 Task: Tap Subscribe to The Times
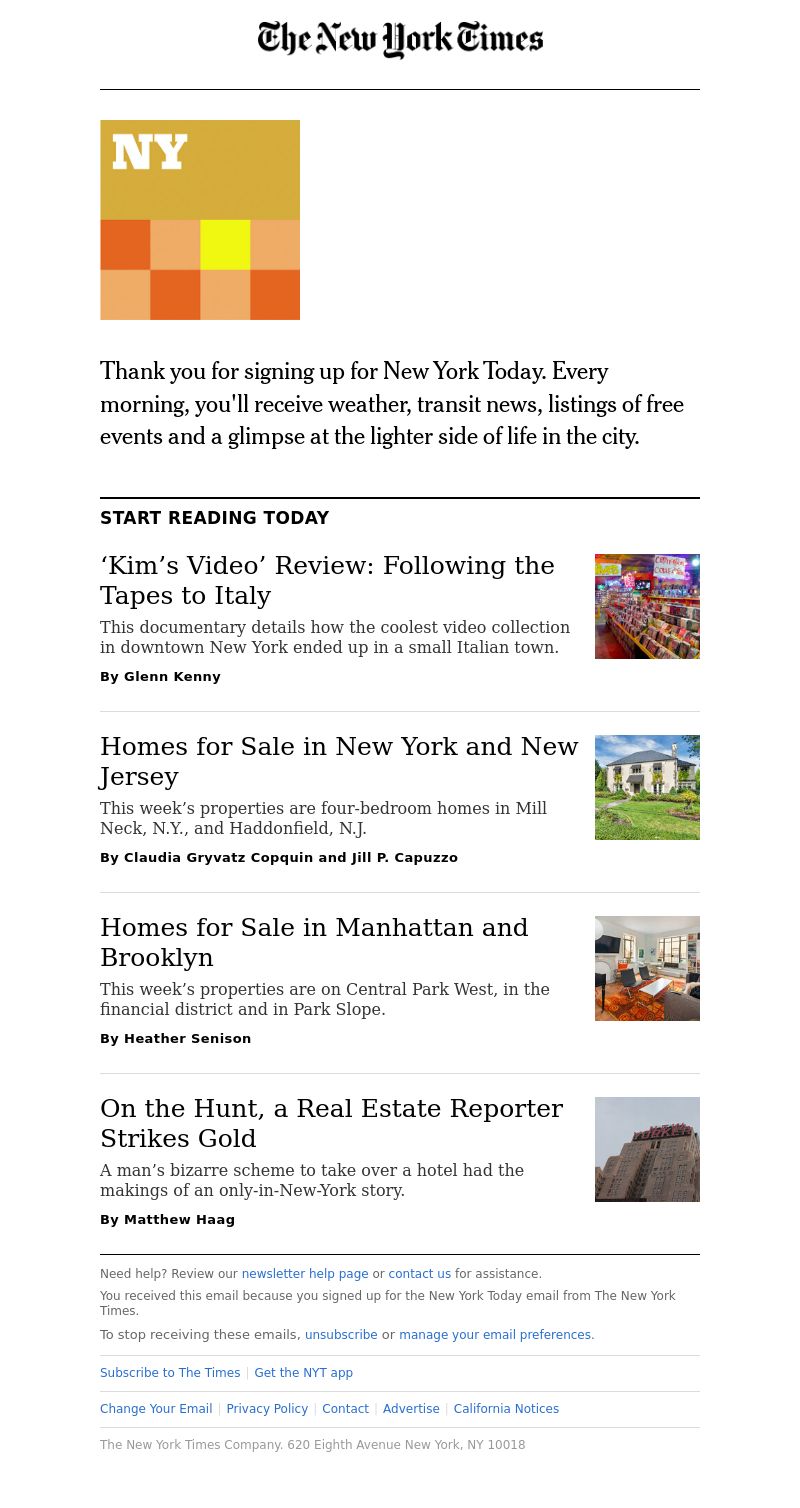coord(170,1373)
